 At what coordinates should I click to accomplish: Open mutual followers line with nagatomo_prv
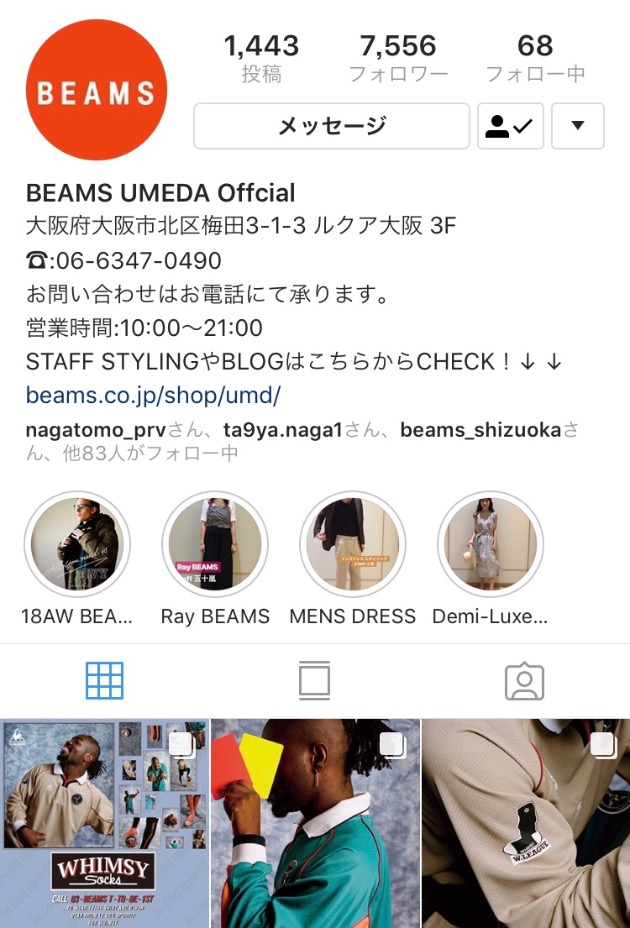tap(300, 441)
